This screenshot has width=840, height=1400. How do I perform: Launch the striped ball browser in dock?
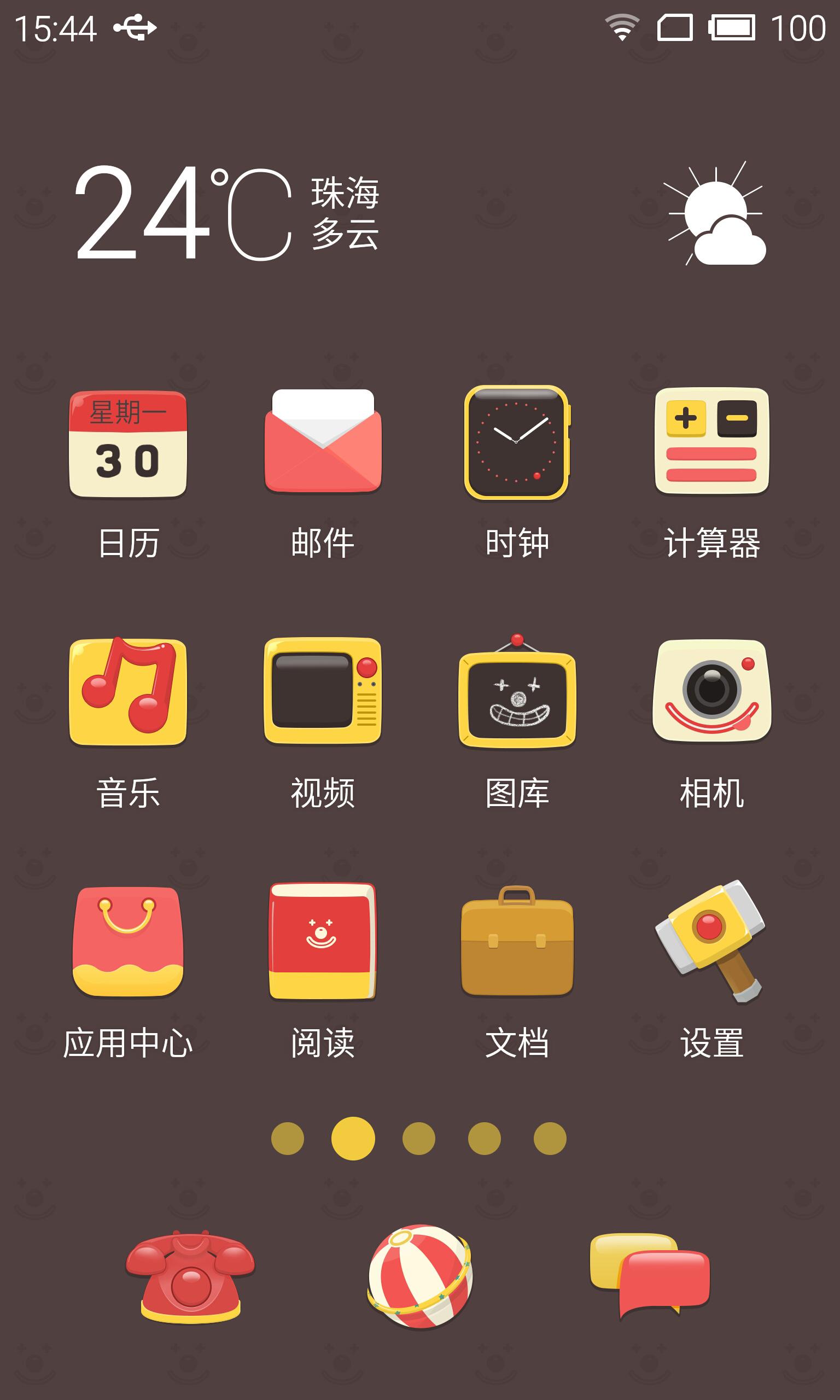click(420, 1276)
